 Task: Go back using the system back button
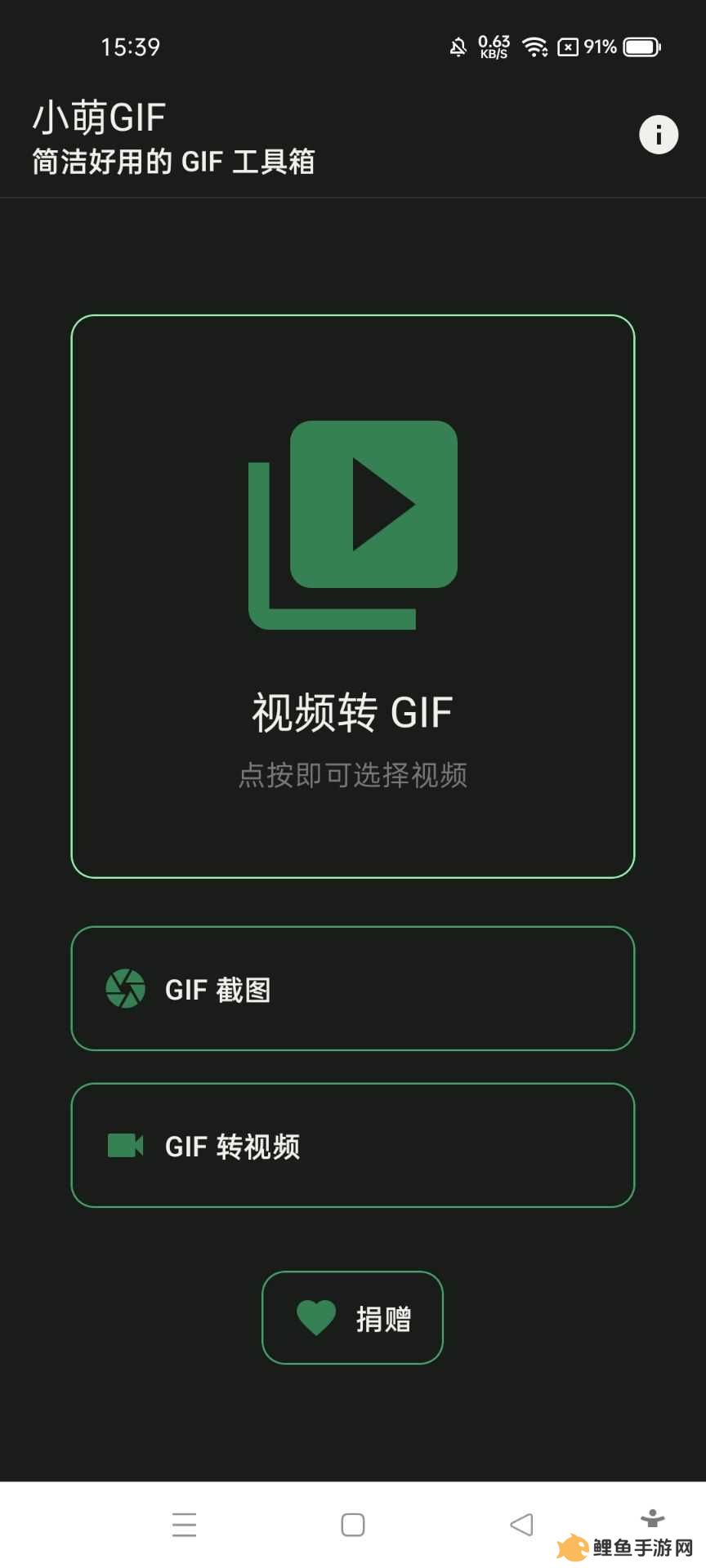[x=521, y=1524]
